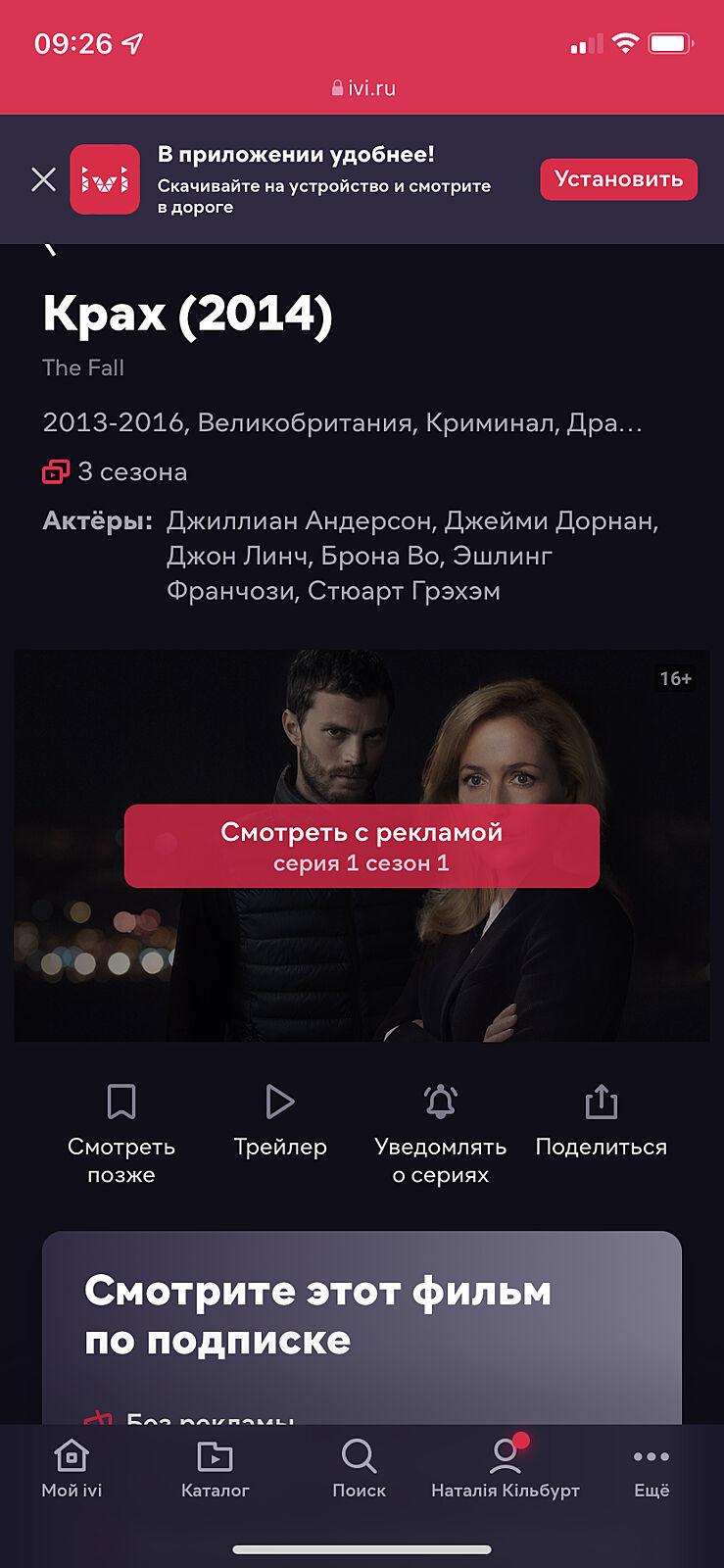This screenshot has height=1568, width=724.
Task: Open the Ещё menu tab
Action: point(652,1469)
